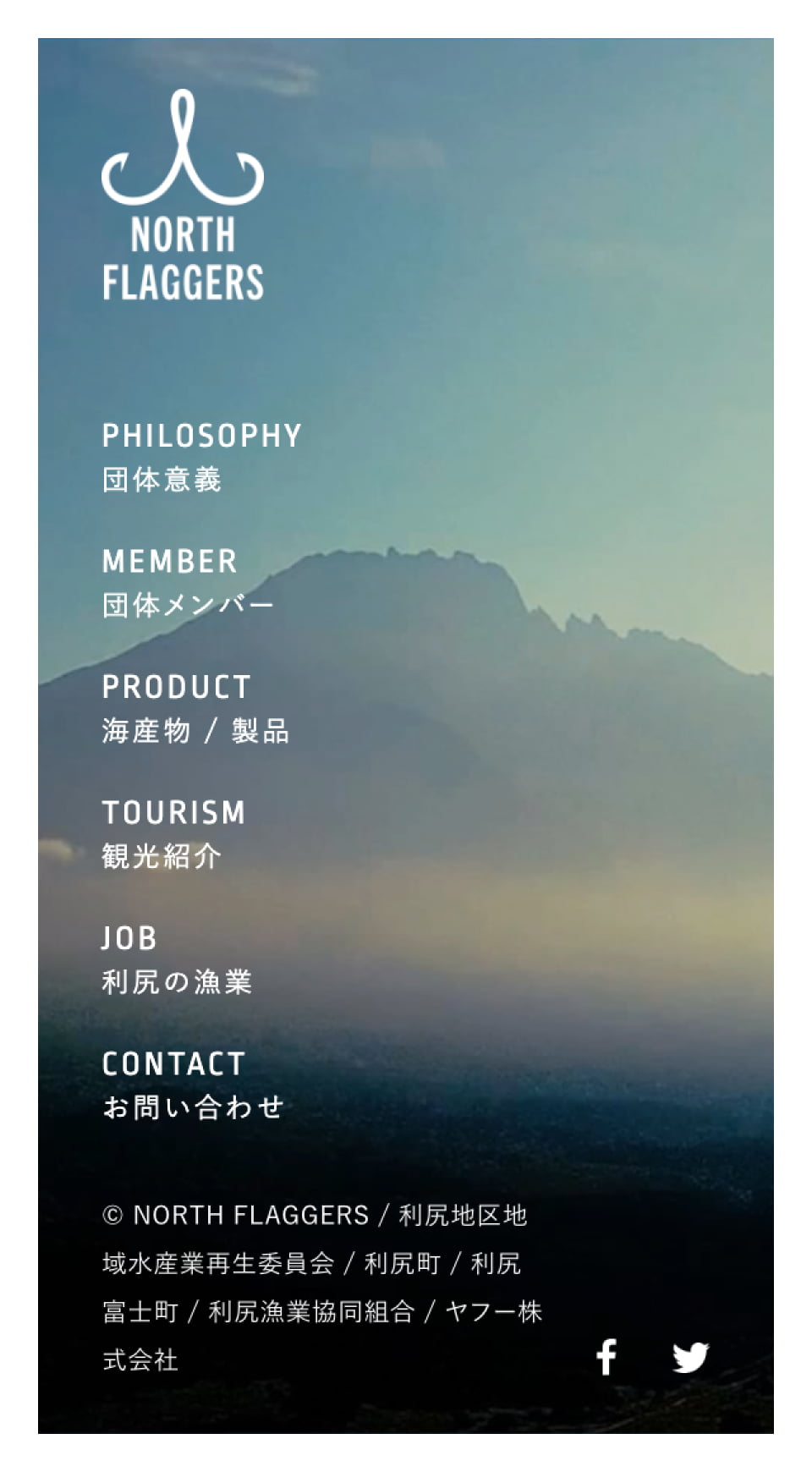Go to the MEMBER page

(x=188, y=582)
